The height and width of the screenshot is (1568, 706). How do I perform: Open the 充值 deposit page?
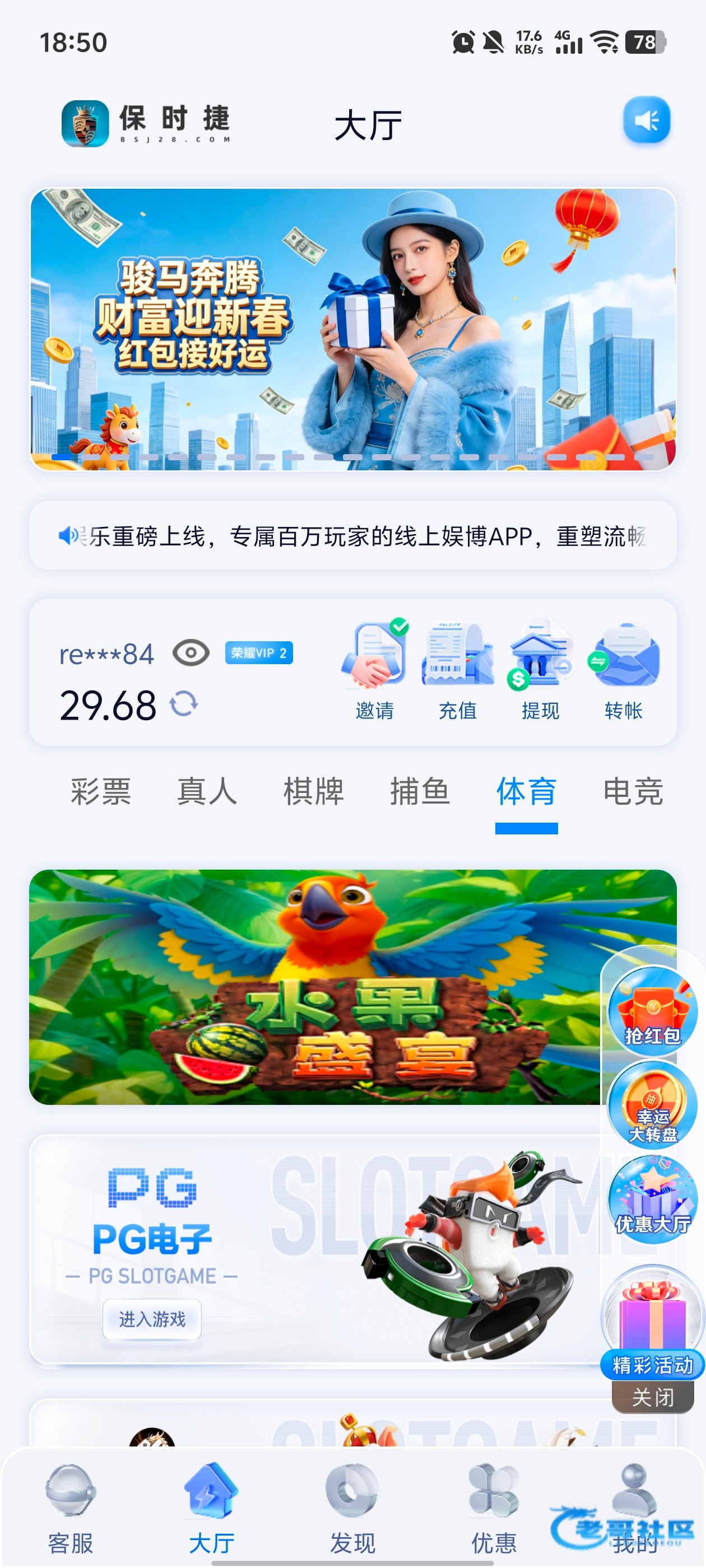coord(457,670)
